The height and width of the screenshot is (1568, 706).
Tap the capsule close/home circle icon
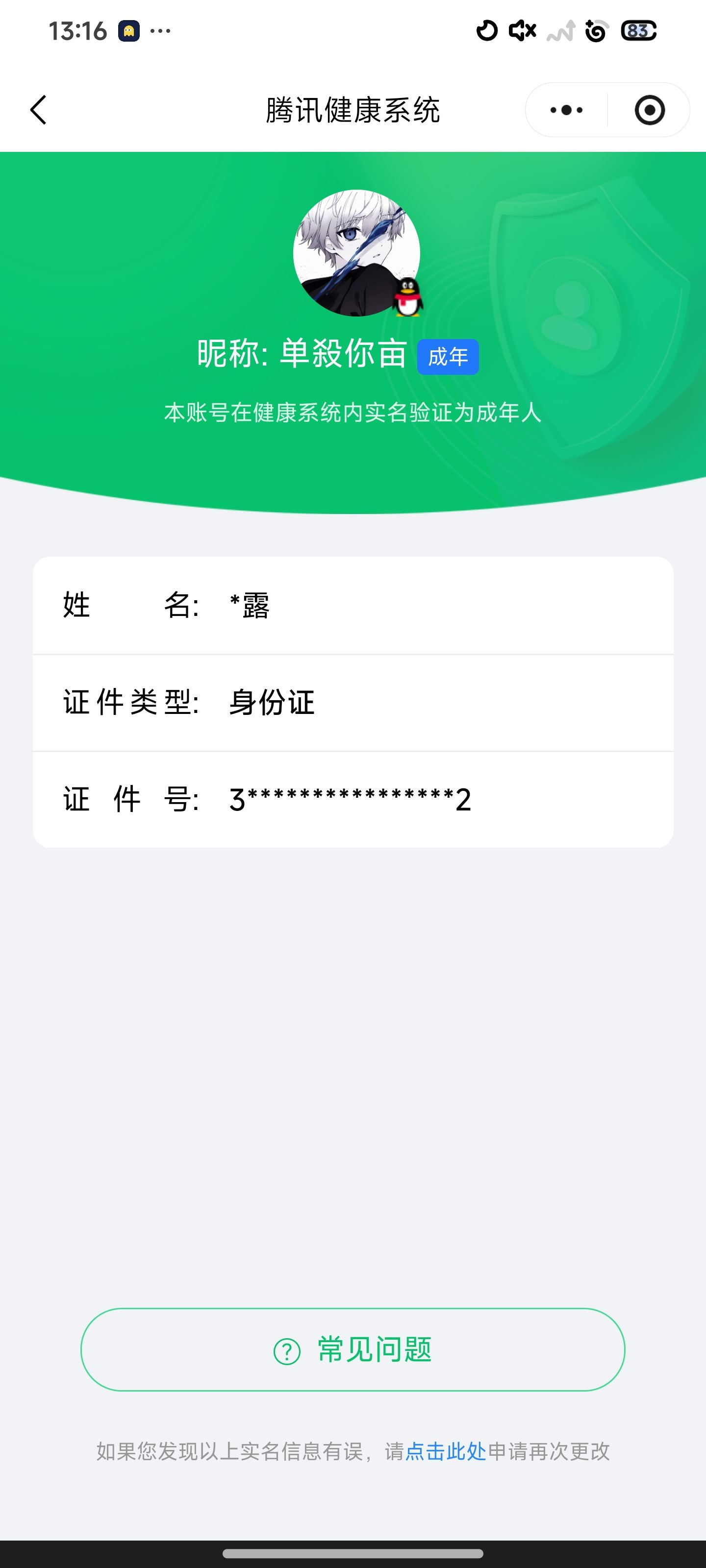click(x=649, y=110)
